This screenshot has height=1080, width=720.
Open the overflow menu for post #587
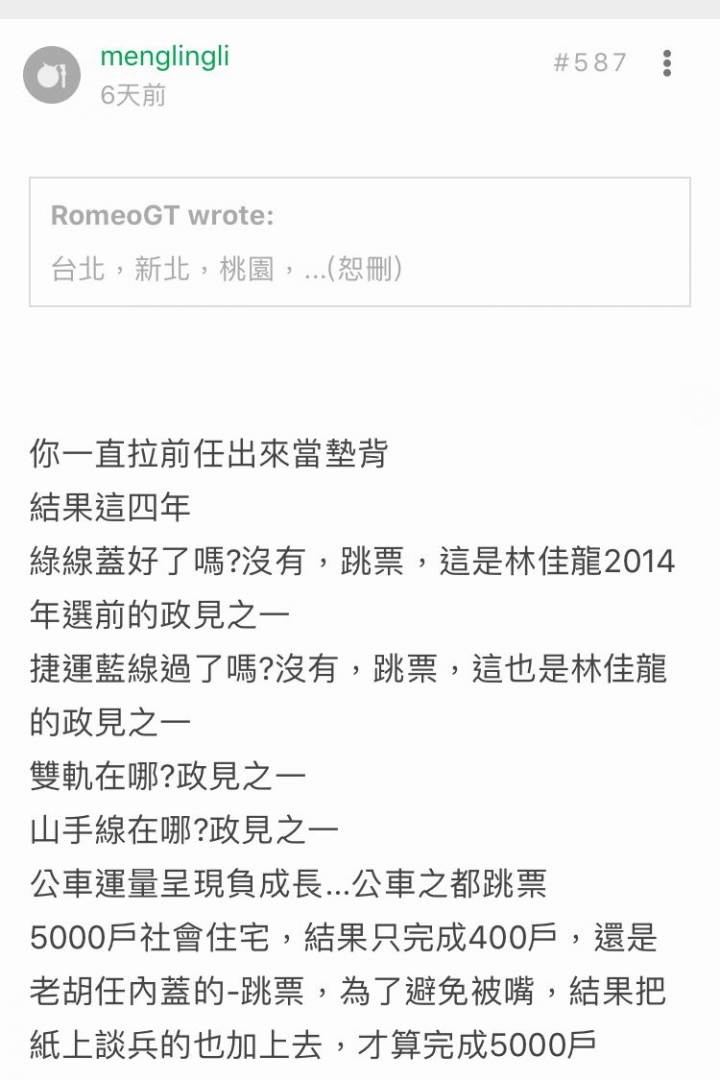pos(666,63)
